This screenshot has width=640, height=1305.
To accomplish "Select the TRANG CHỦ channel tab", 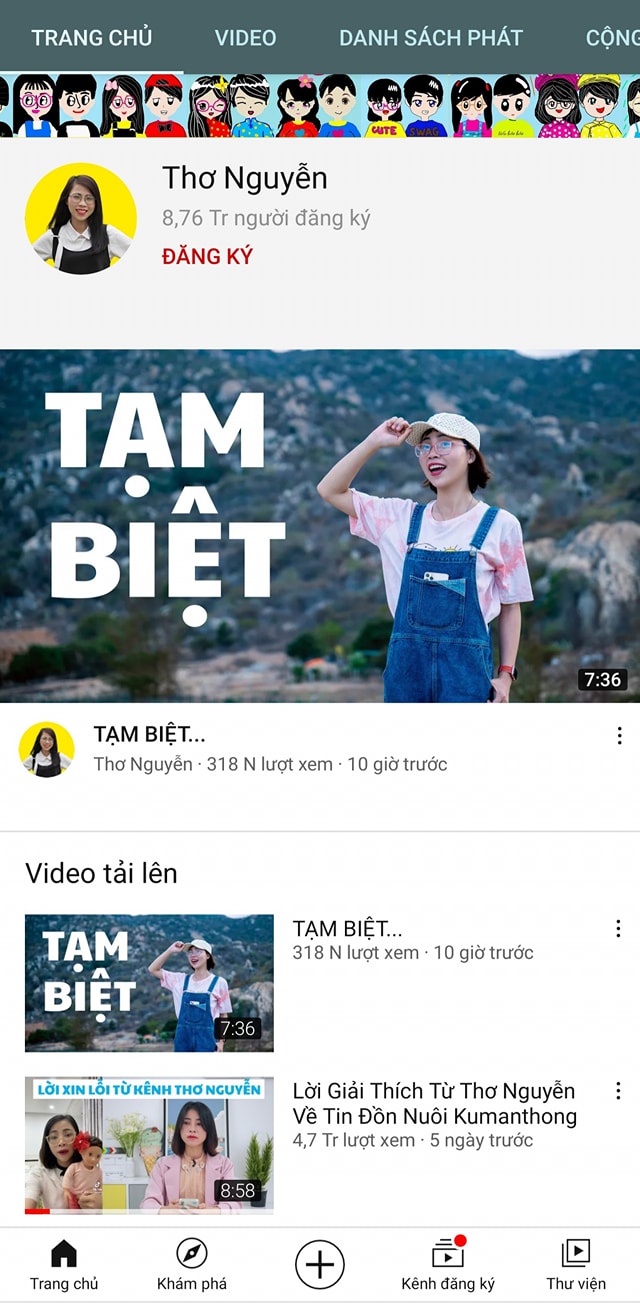I will (x=91, y=38).
